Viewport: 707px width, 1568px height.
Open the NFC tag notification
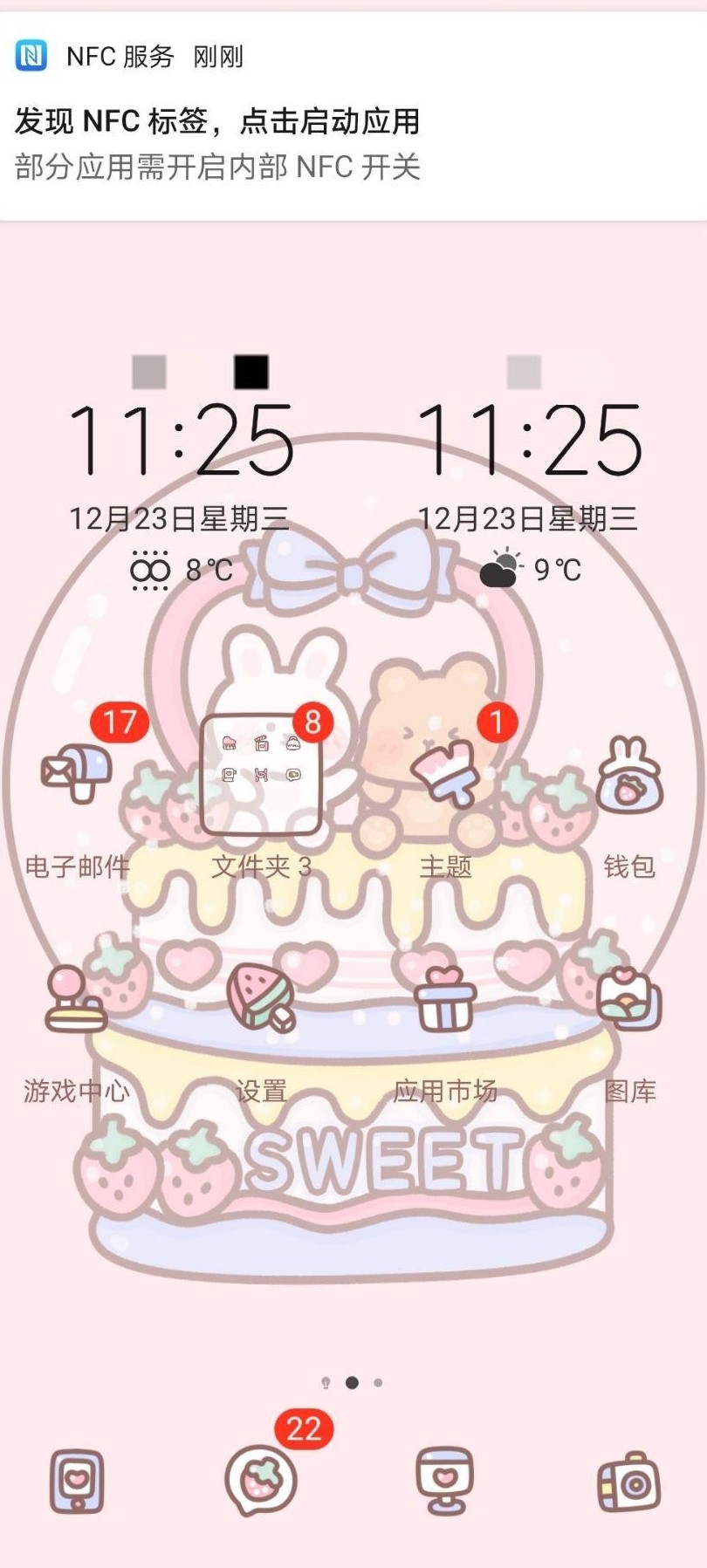pos(353,116)
